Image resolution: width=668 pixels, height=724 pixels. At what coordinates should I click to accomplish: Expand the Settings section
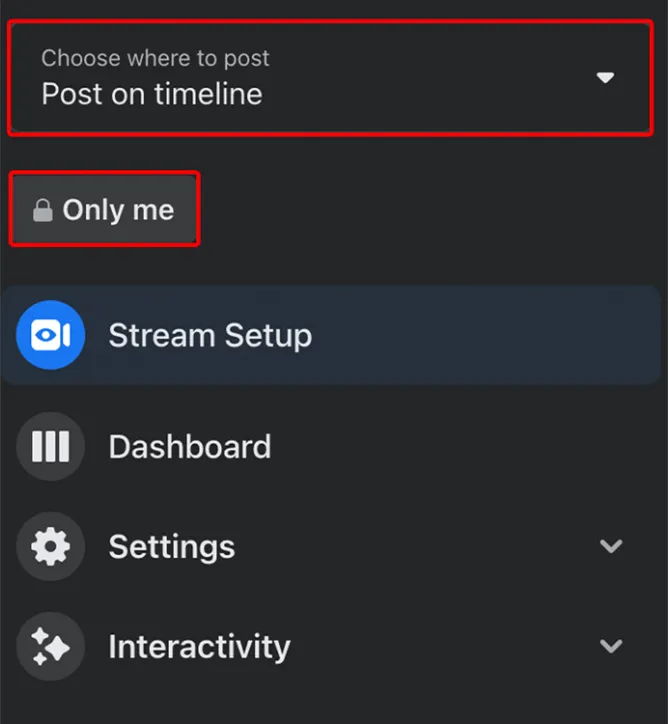[171, 546]
